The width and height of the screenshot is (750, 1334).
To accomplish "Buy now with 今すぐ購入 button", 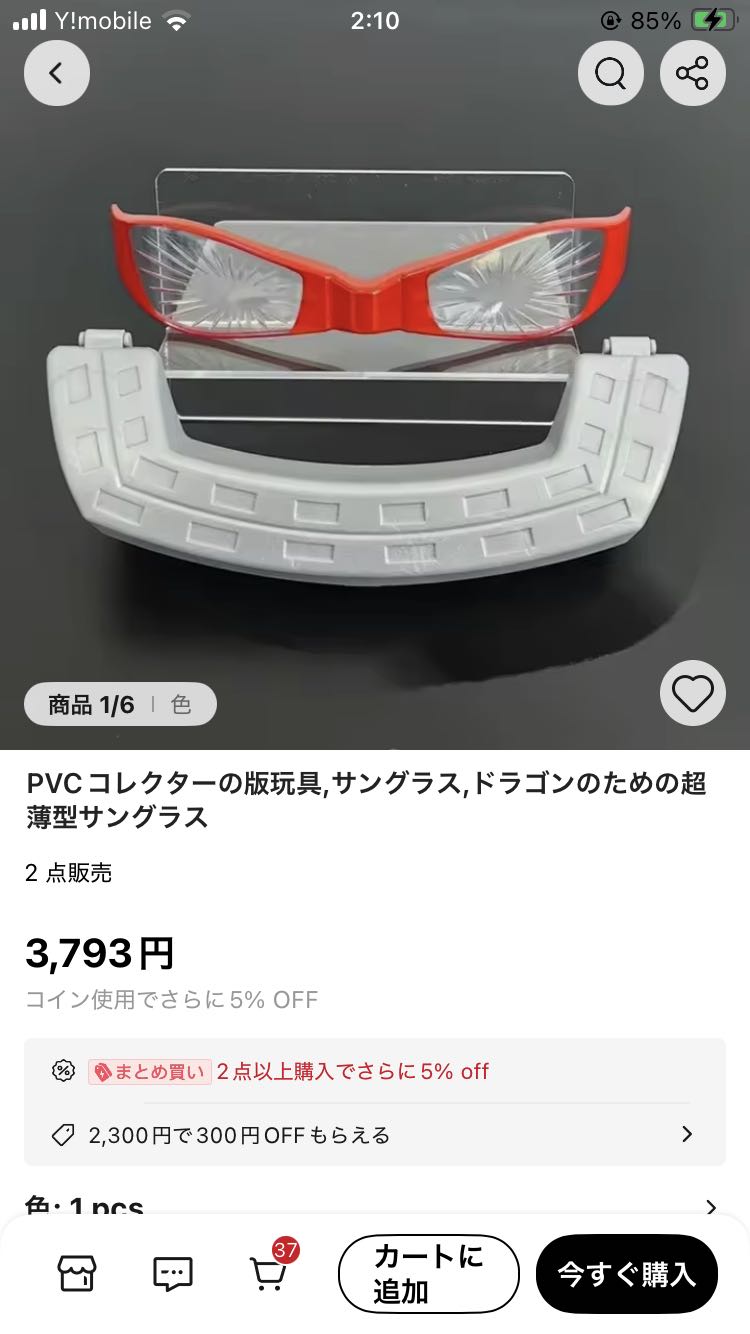I will pos(627,1273).
